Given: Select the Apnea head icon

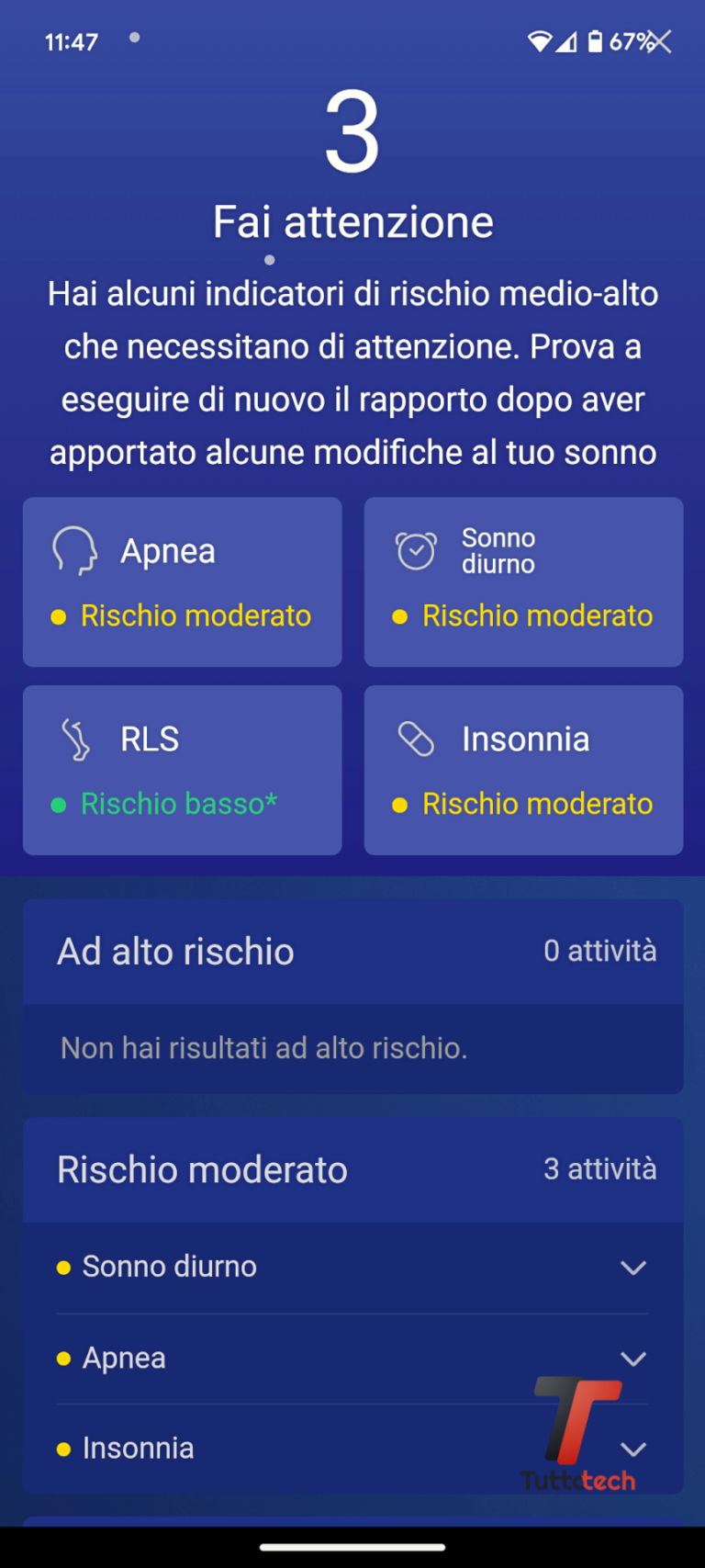Looking at the screenshot, I should (x=75, y=550).
